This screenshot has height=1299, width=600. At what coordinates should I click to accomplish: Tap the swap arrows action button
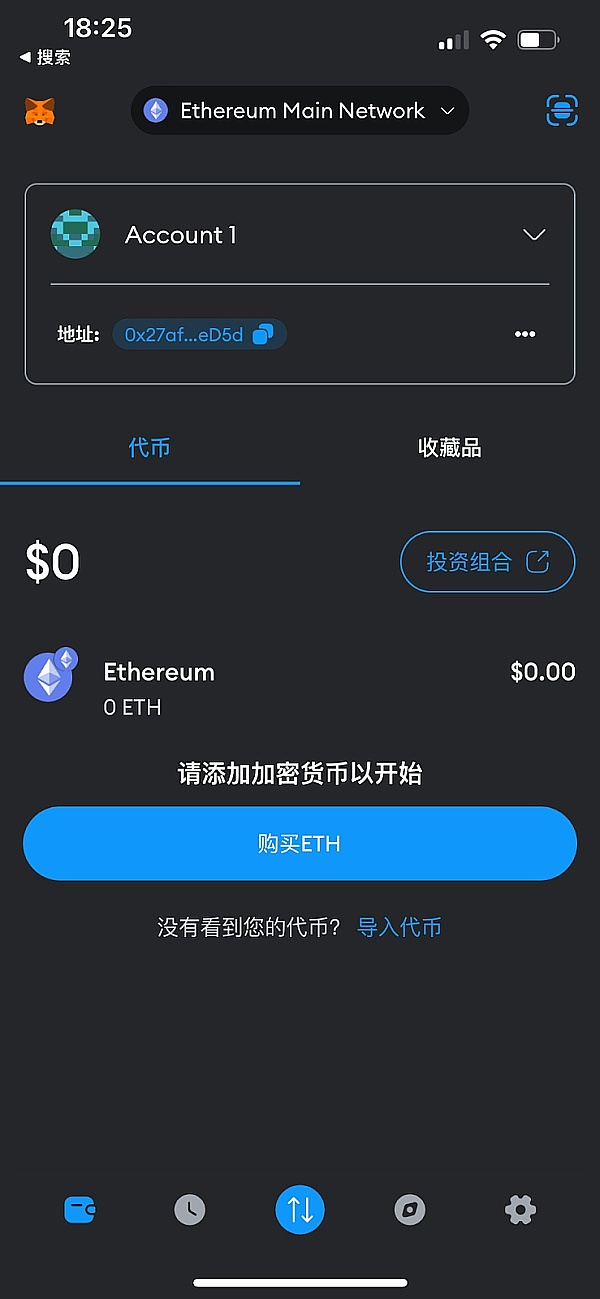click(x=300, y=1209)
